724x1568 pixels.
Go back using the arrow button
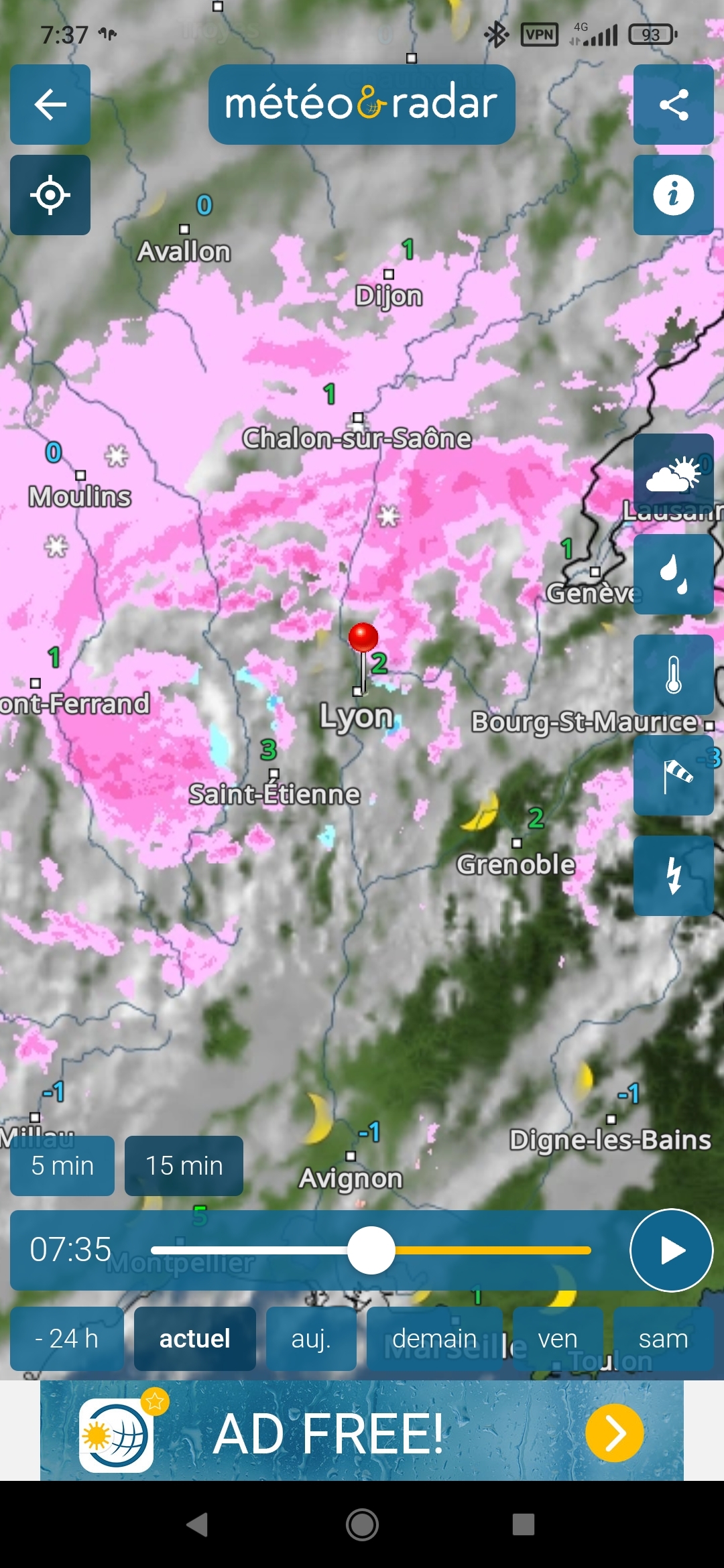click(50, 105)
